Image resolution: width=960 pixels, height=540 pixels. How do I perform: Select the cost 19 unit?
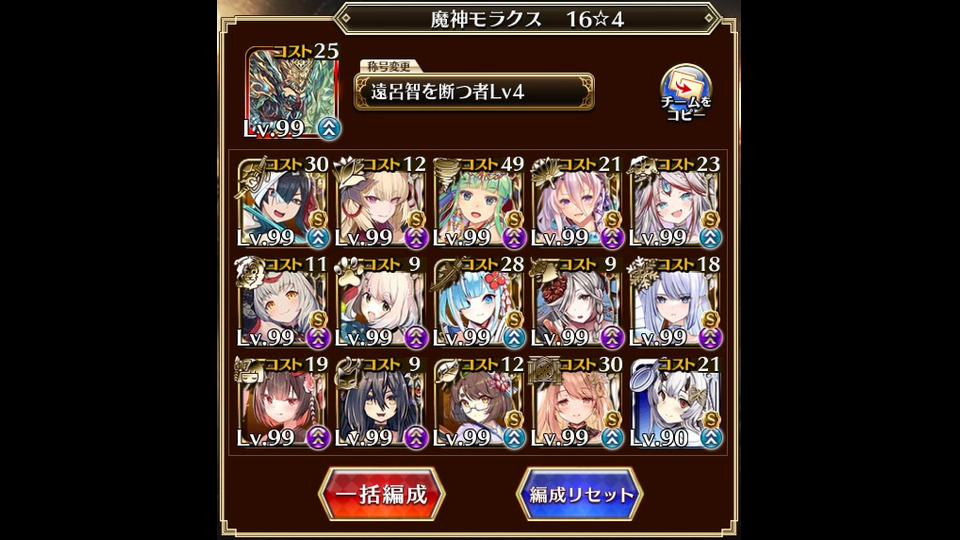283,402
